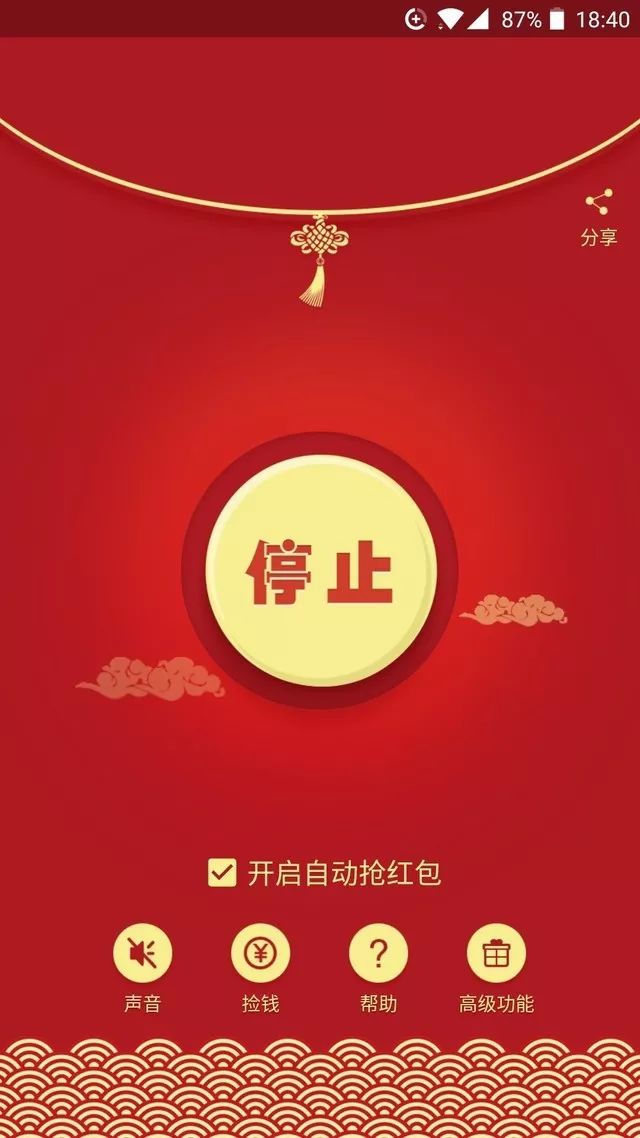
Task: Open the 捡钱 money feature
Action: [x=260, y=953]
